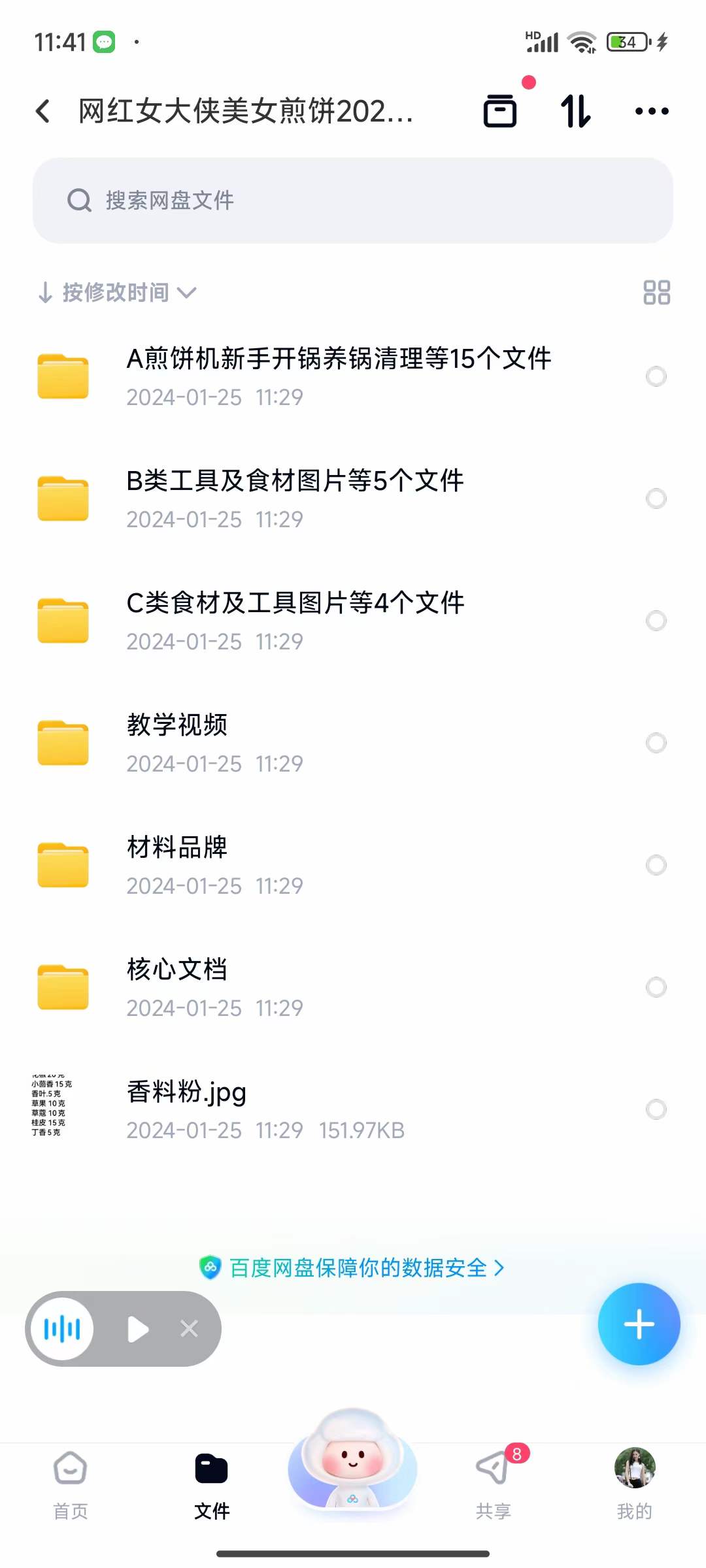Open the 教学视频 folder

178,743
